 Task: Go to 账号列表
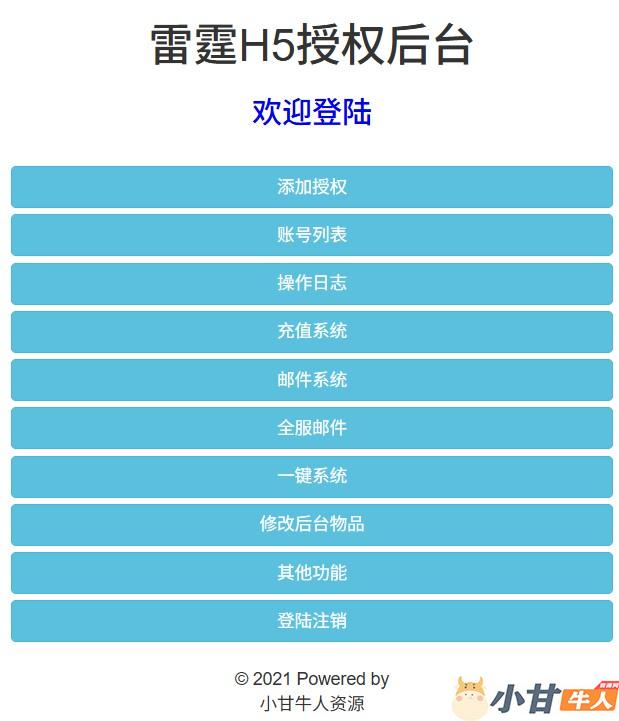point(311,235)
